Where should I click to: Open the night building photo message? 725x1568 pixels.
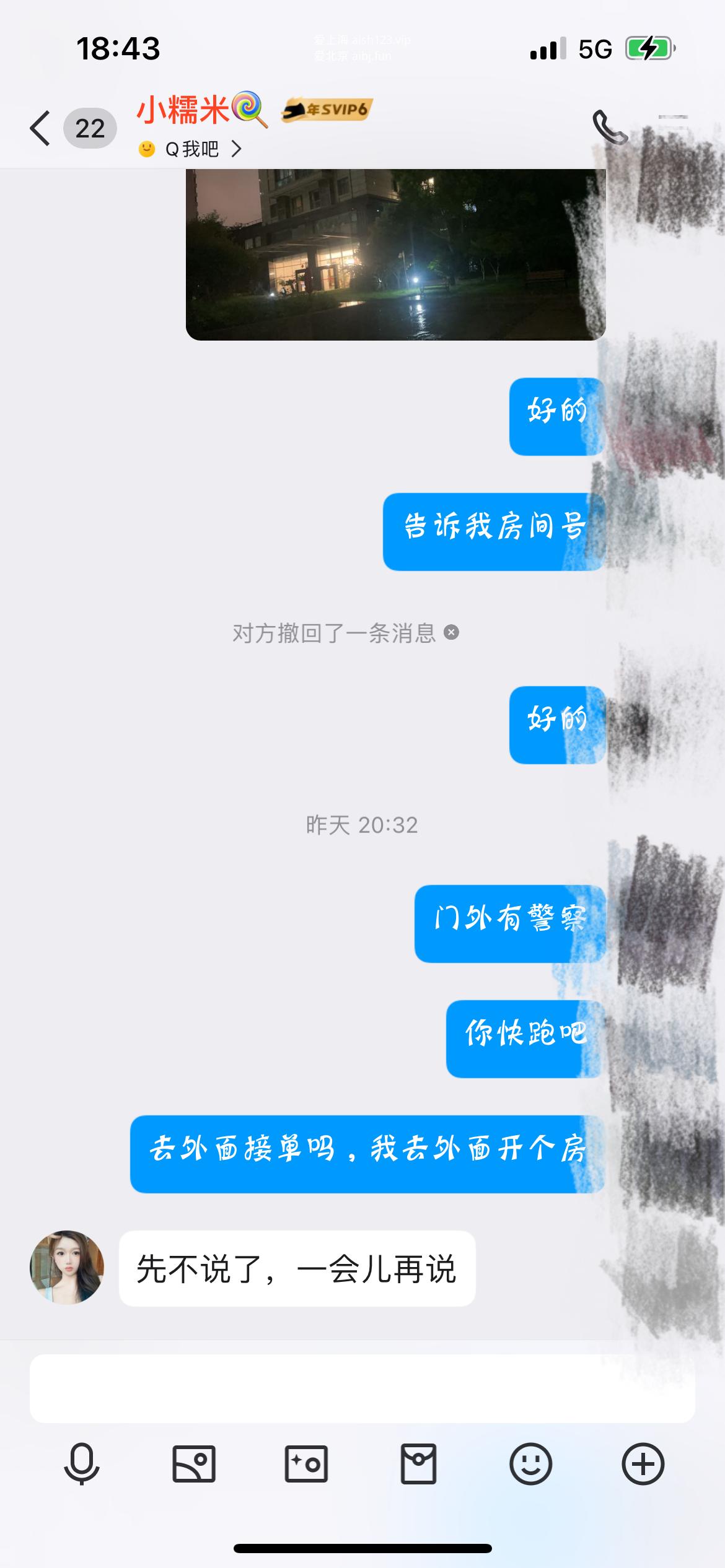pyautogui.click(x=395, y=254)
